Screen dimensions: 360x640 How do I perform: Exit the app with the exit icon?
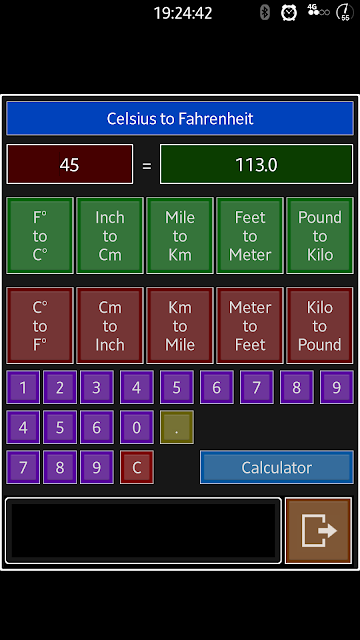(318, 530)
